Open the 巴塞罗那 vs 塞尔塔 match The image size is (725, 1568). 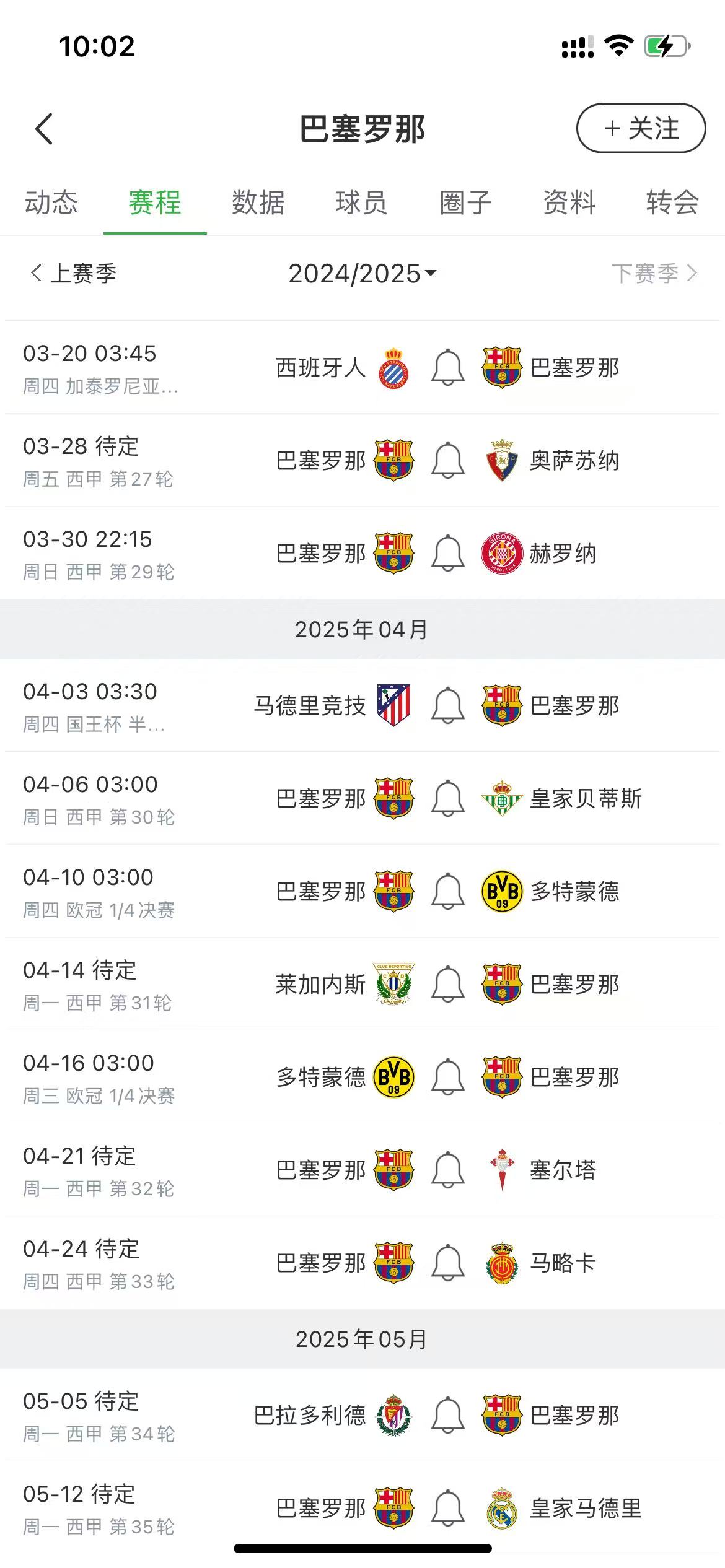362,1170
